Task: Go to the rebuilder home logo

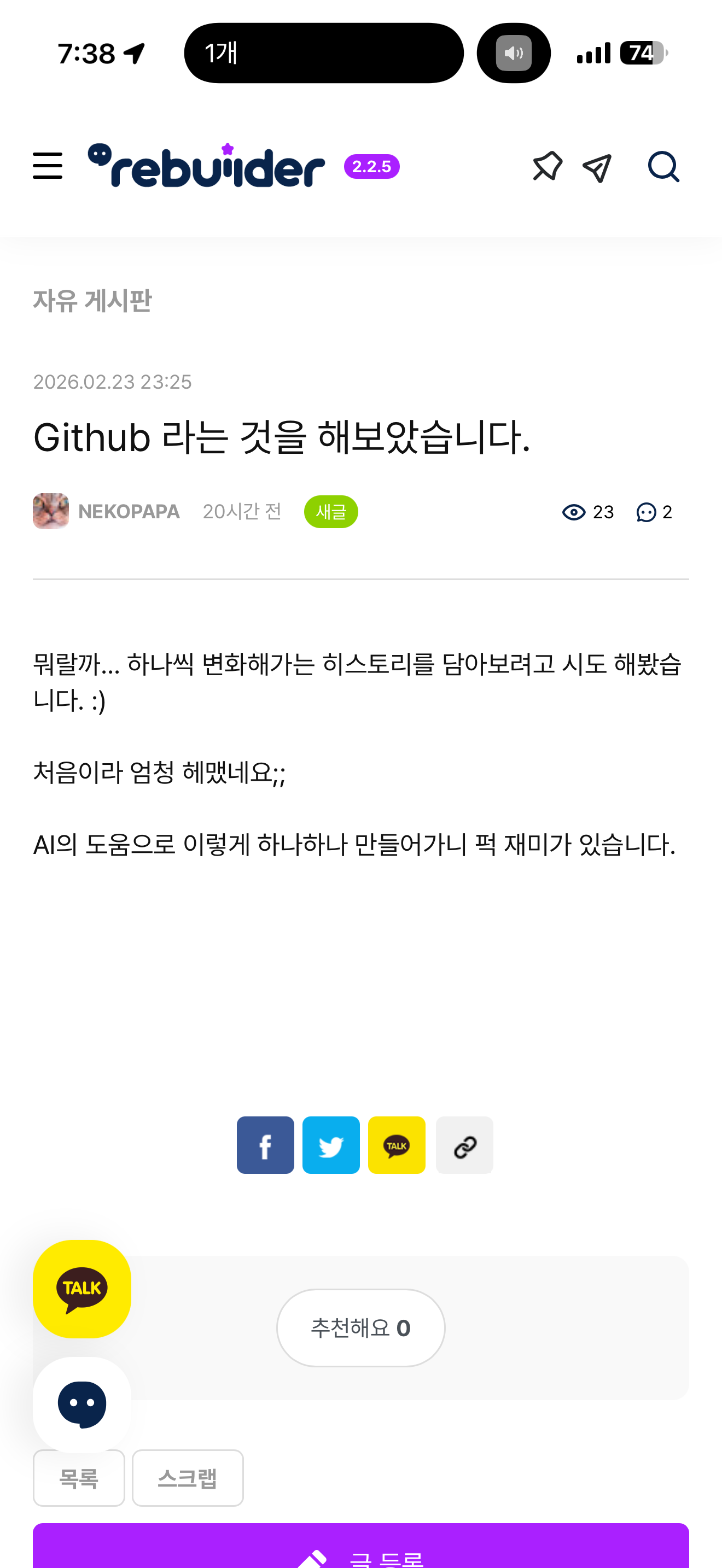Action: (x=206, y=166)
